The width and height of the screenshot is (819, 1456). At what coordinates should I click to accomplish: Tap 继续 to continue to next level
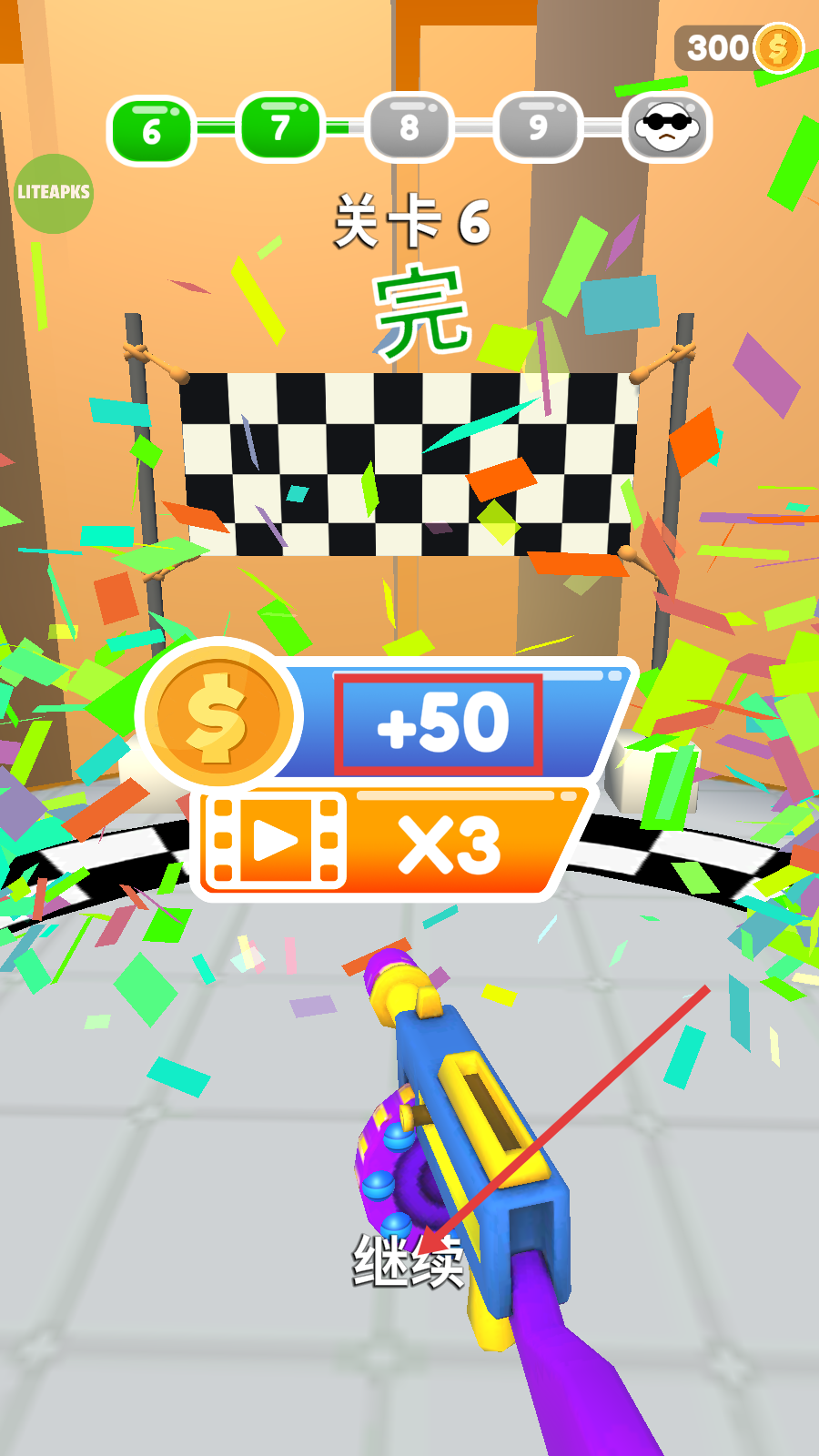(x=409, y=1262)
